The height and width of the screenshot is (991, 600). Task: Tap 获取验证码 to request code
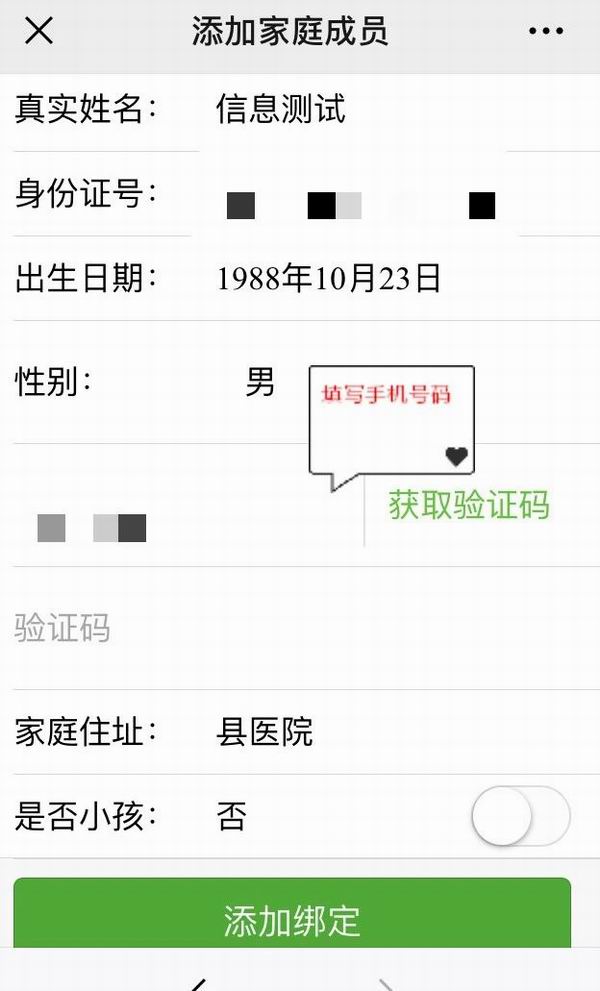[468, 505]
